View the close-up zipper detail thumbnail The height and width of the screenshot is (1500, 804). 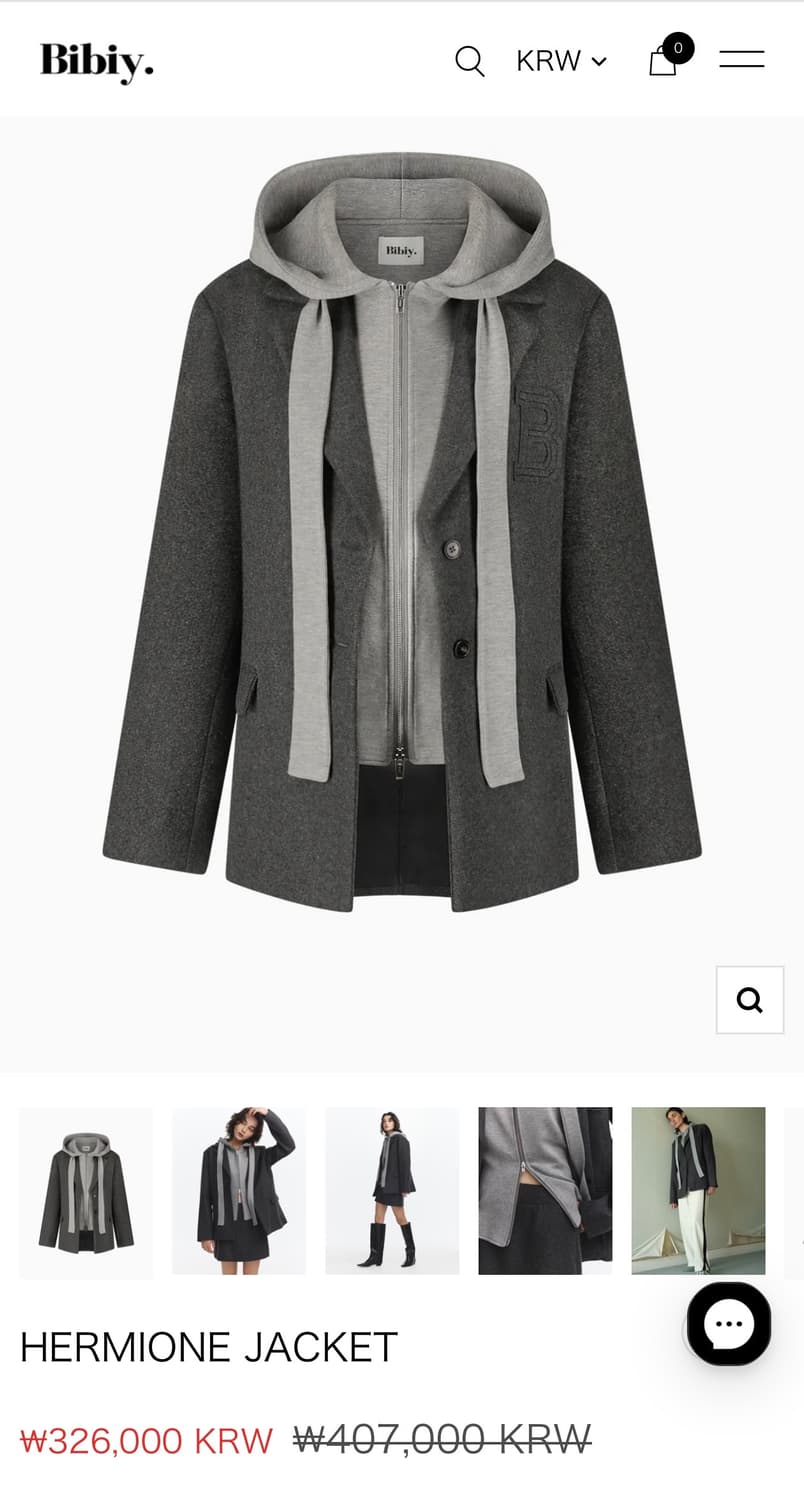point(545,1191)
